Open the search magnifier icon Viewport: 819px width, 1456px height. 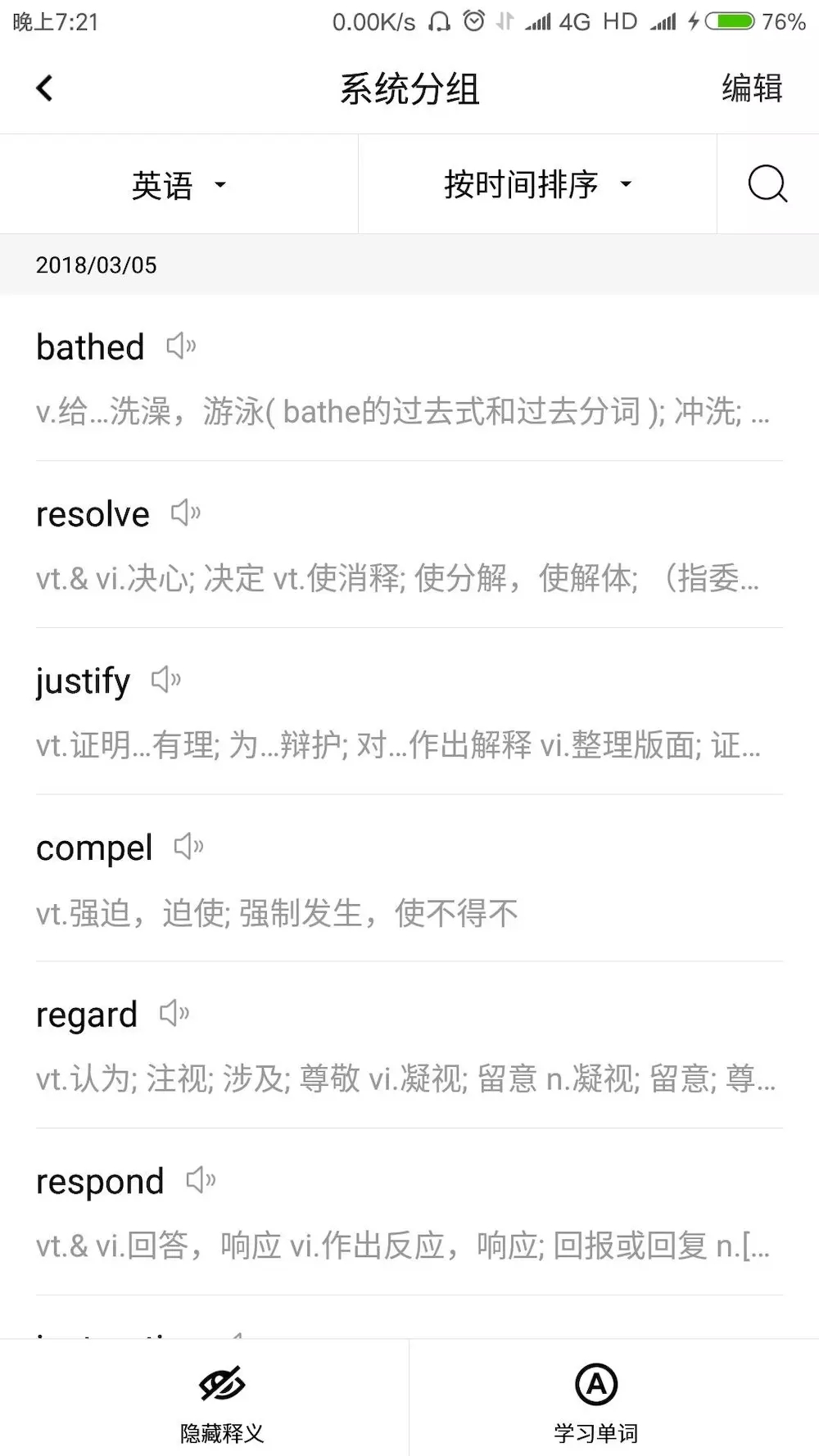[767, 184]
